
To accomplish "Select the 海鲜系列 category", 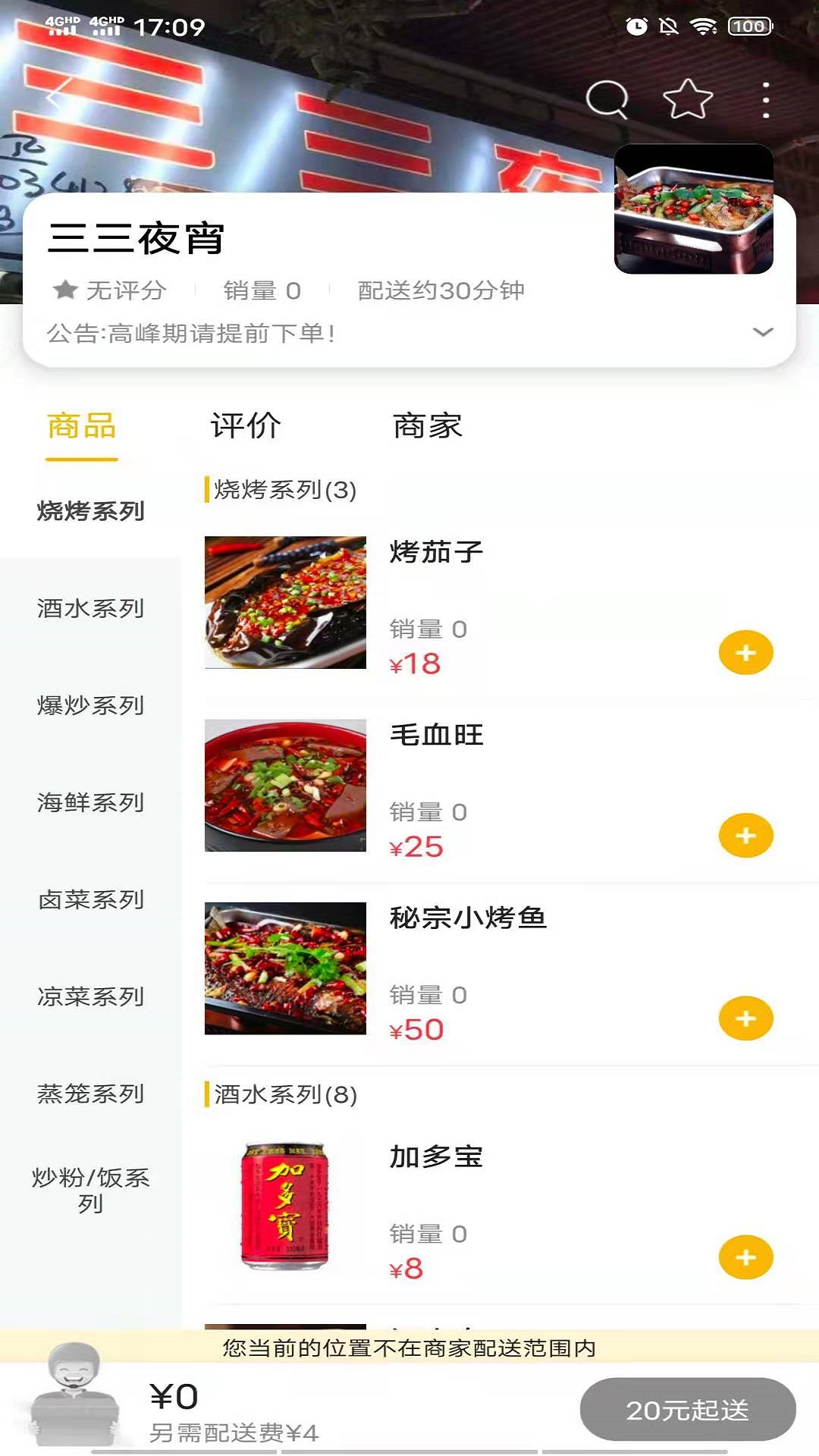I will [90, 802].
